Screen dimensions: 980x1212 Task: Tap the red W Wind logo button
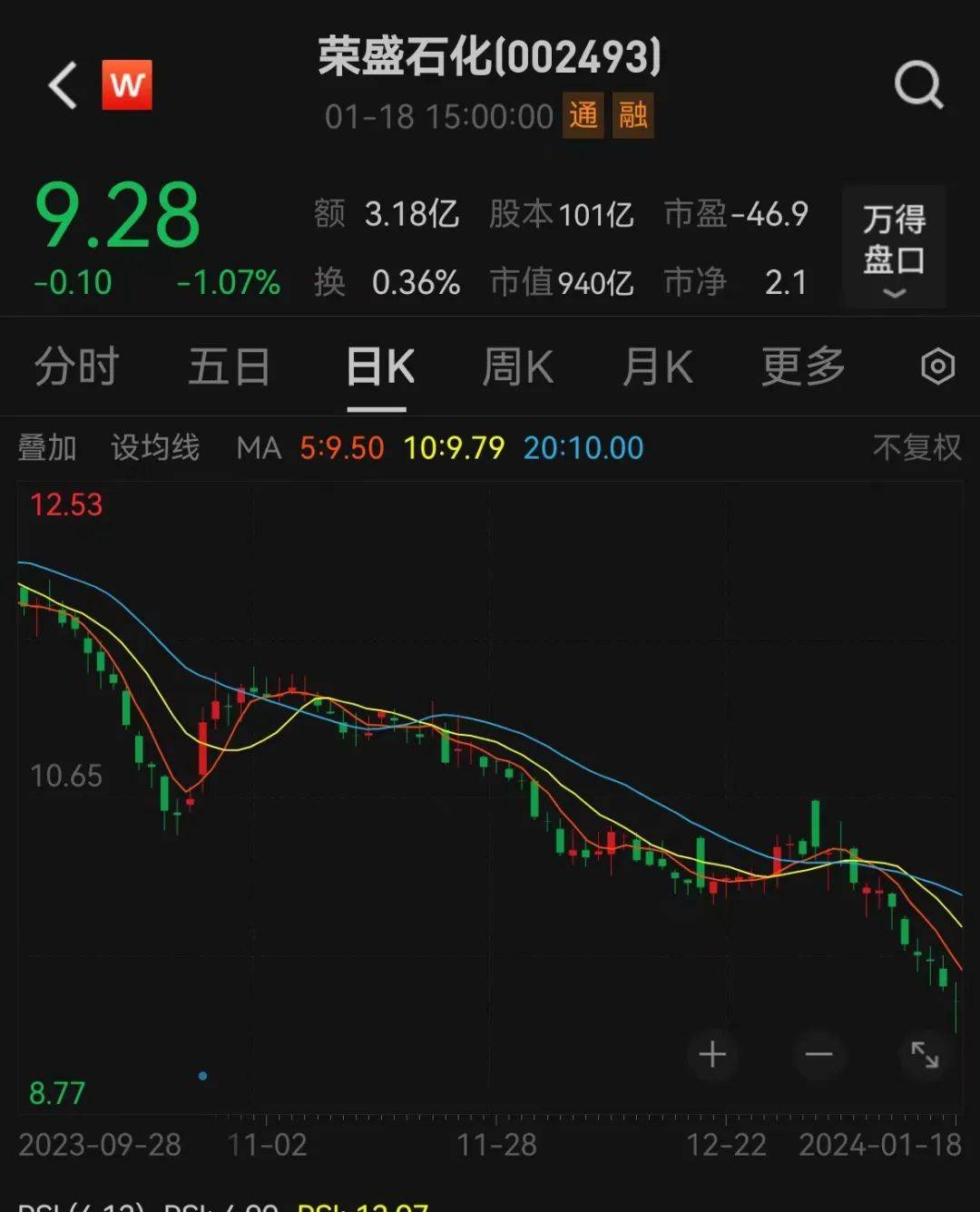point(127,85)
